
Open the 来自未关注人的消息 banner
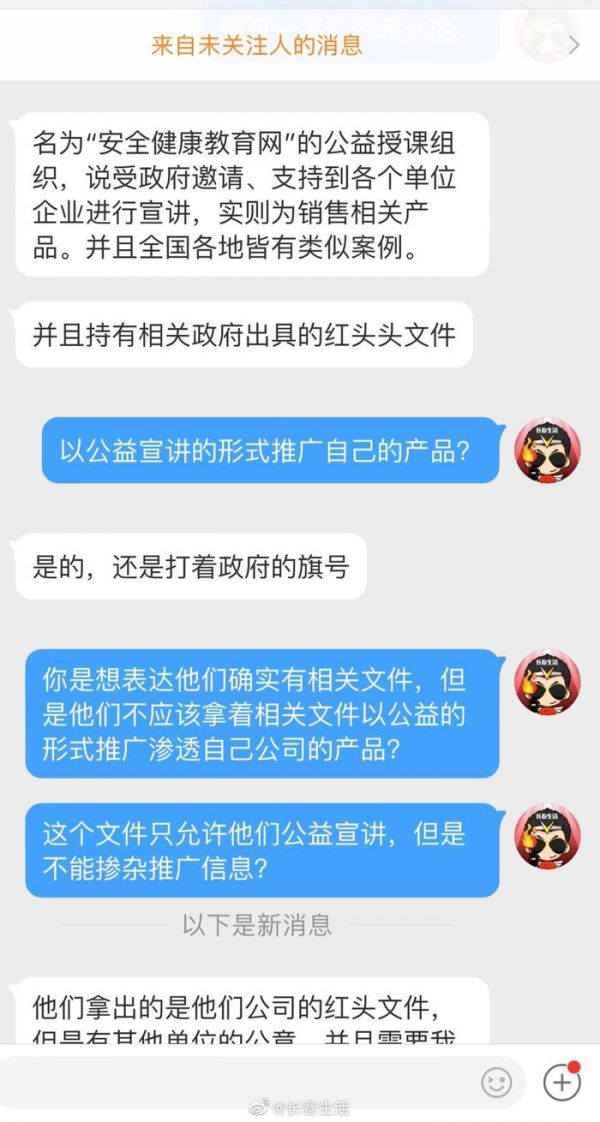coord(300,44)
